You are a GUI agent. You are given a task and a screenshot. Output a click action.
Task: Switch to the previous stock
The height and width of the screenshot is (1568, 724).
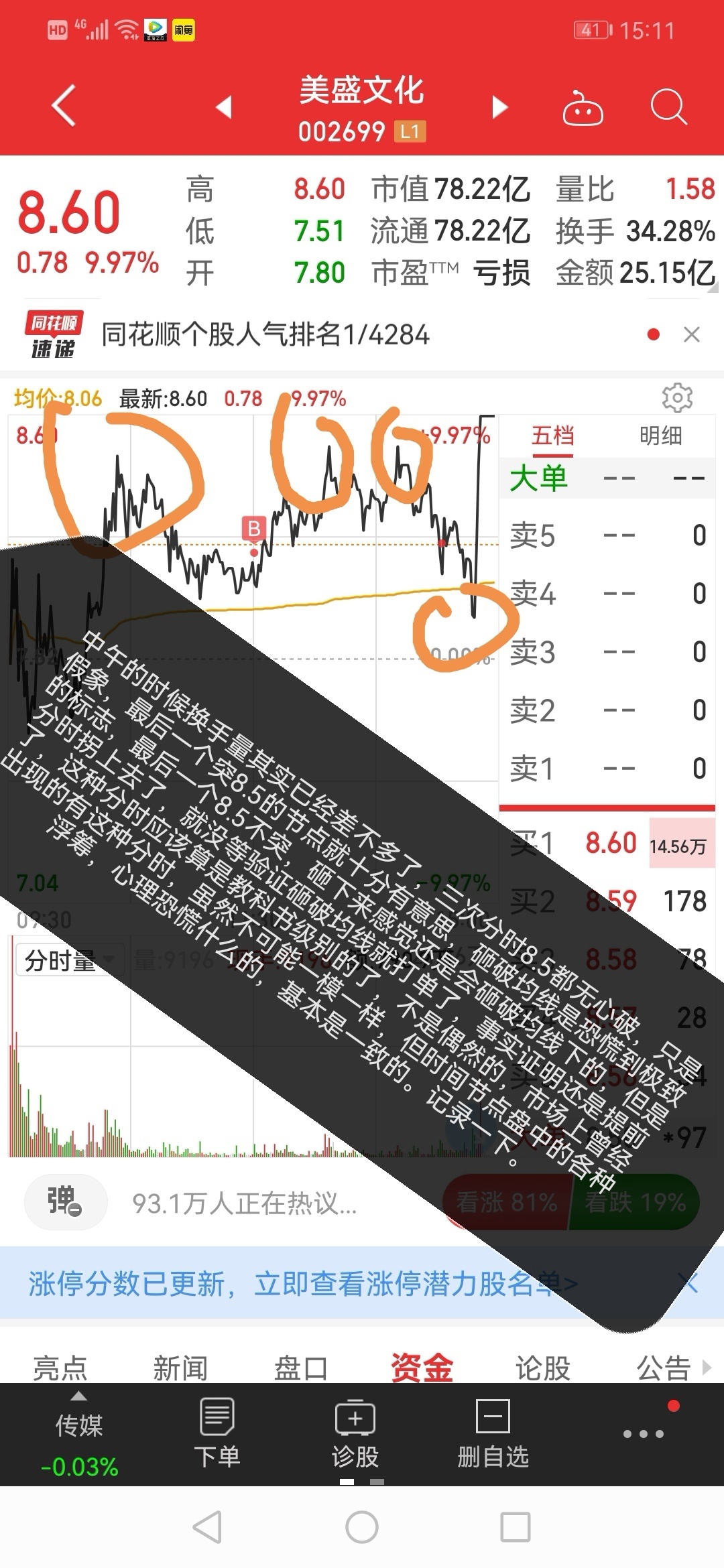point(224,107)
